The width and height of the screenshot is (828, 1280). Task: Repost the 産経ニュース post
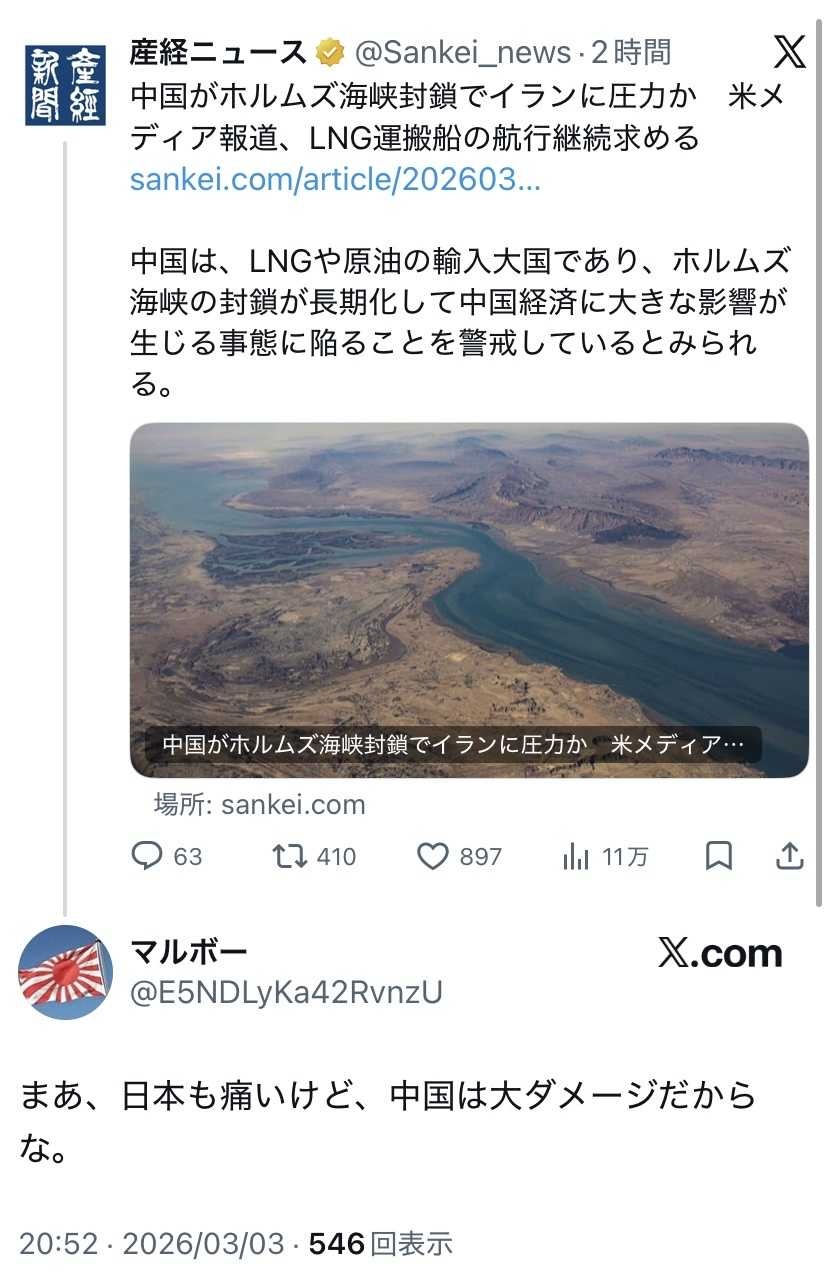click(291, 856)
